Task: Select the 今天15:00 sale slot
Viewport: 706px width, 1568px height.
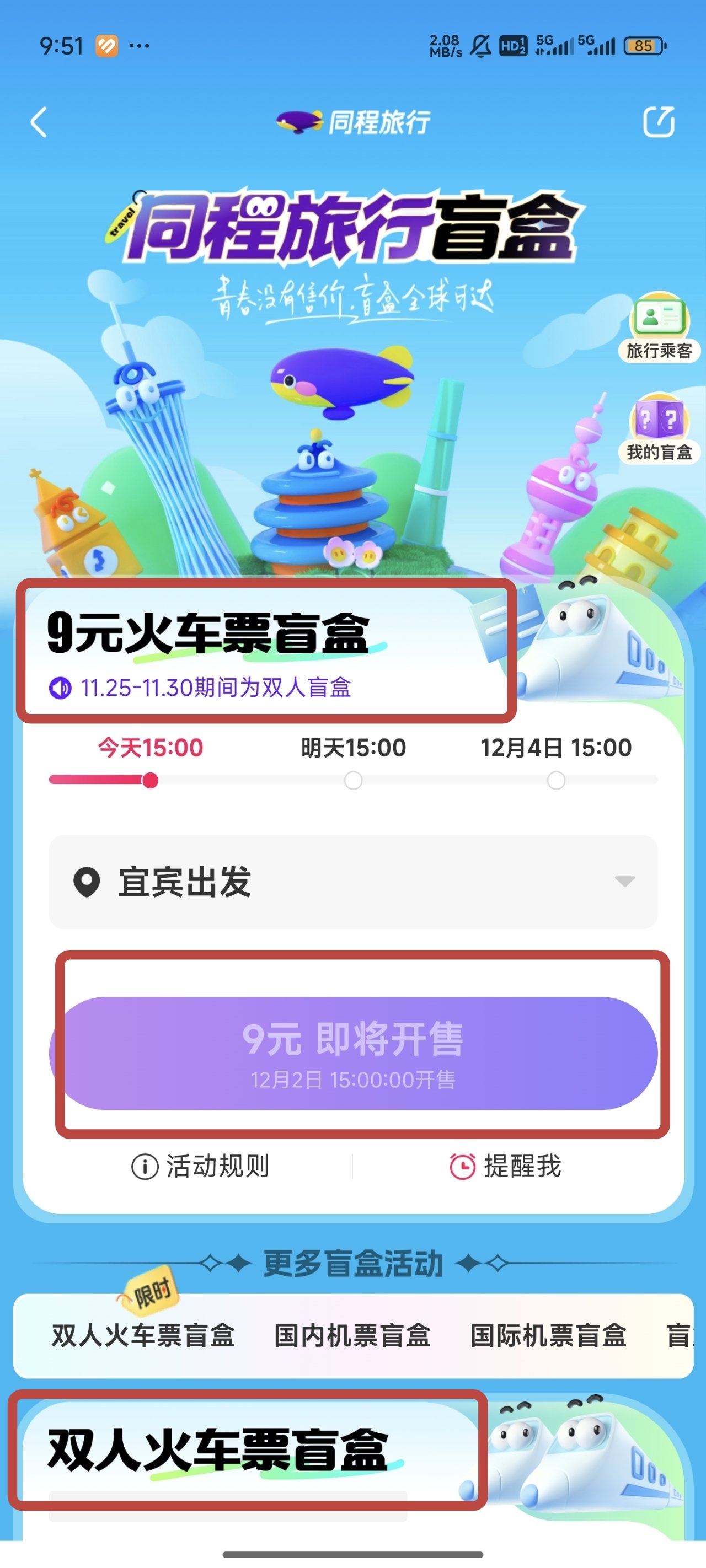Action: coord(151,749)
